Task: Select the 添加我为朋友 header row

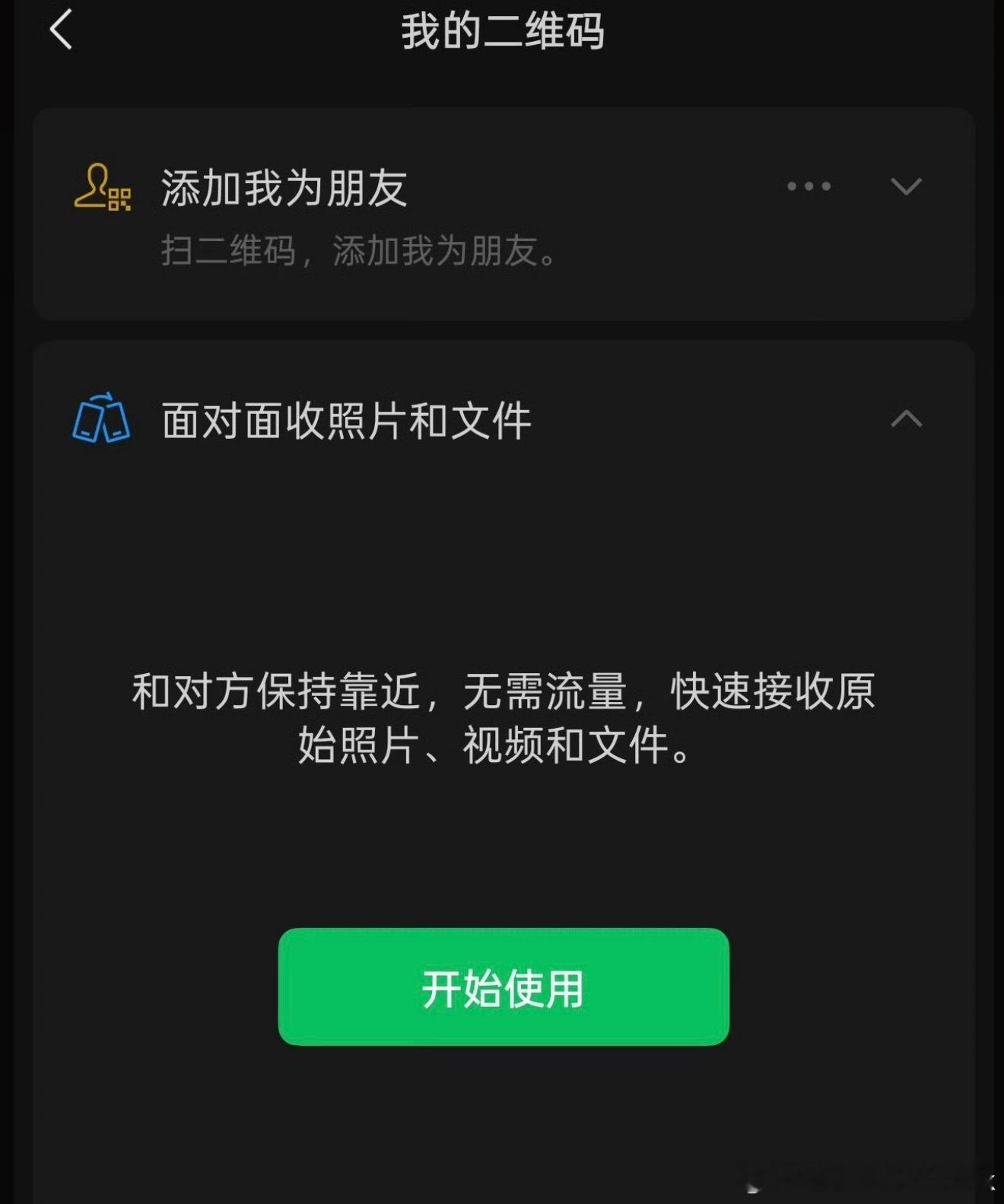Action: 285,189
